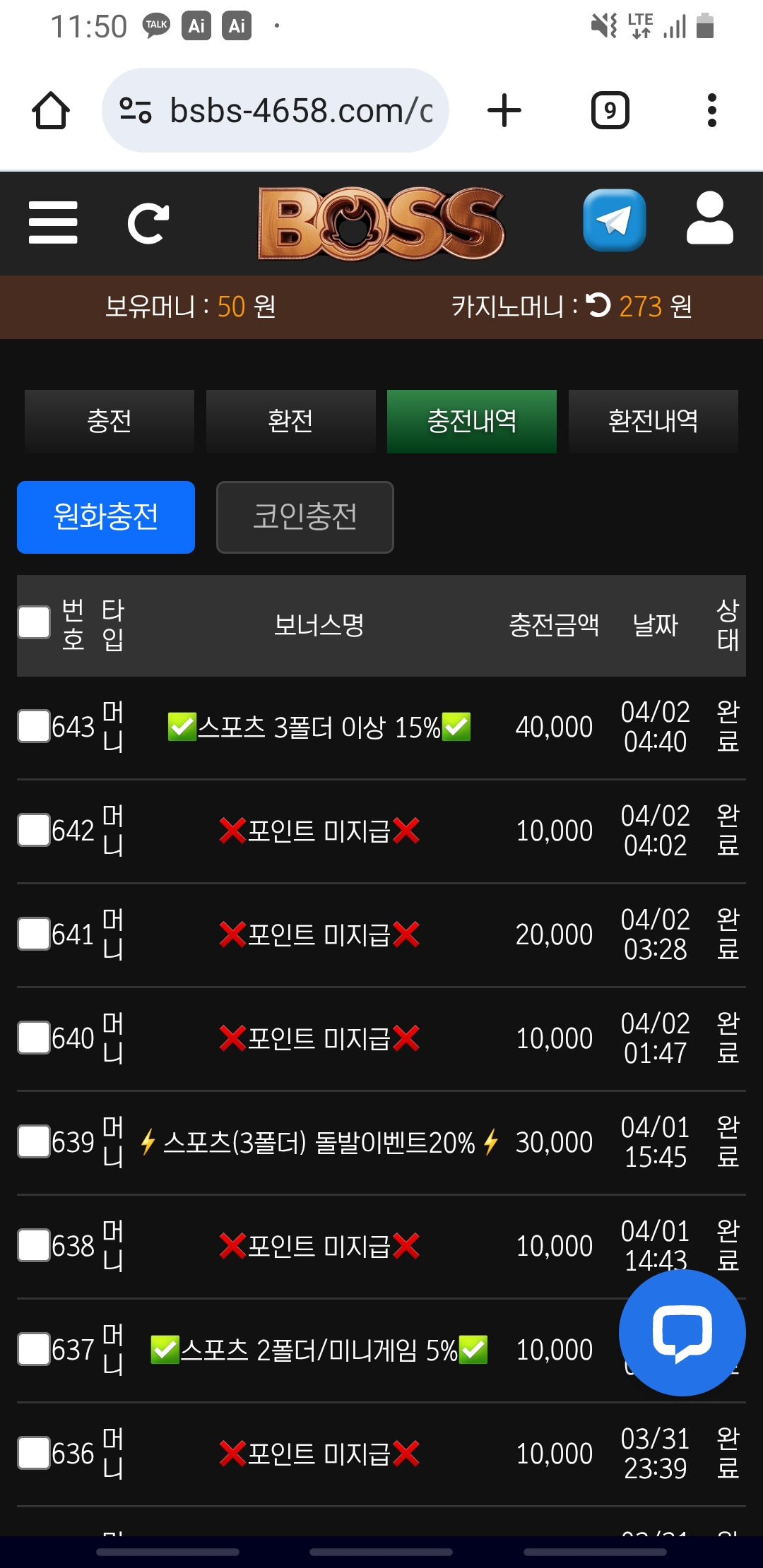Open the browser tab switcher
The height and width of the screenshot is (1568, 763).
coord(610,110)
